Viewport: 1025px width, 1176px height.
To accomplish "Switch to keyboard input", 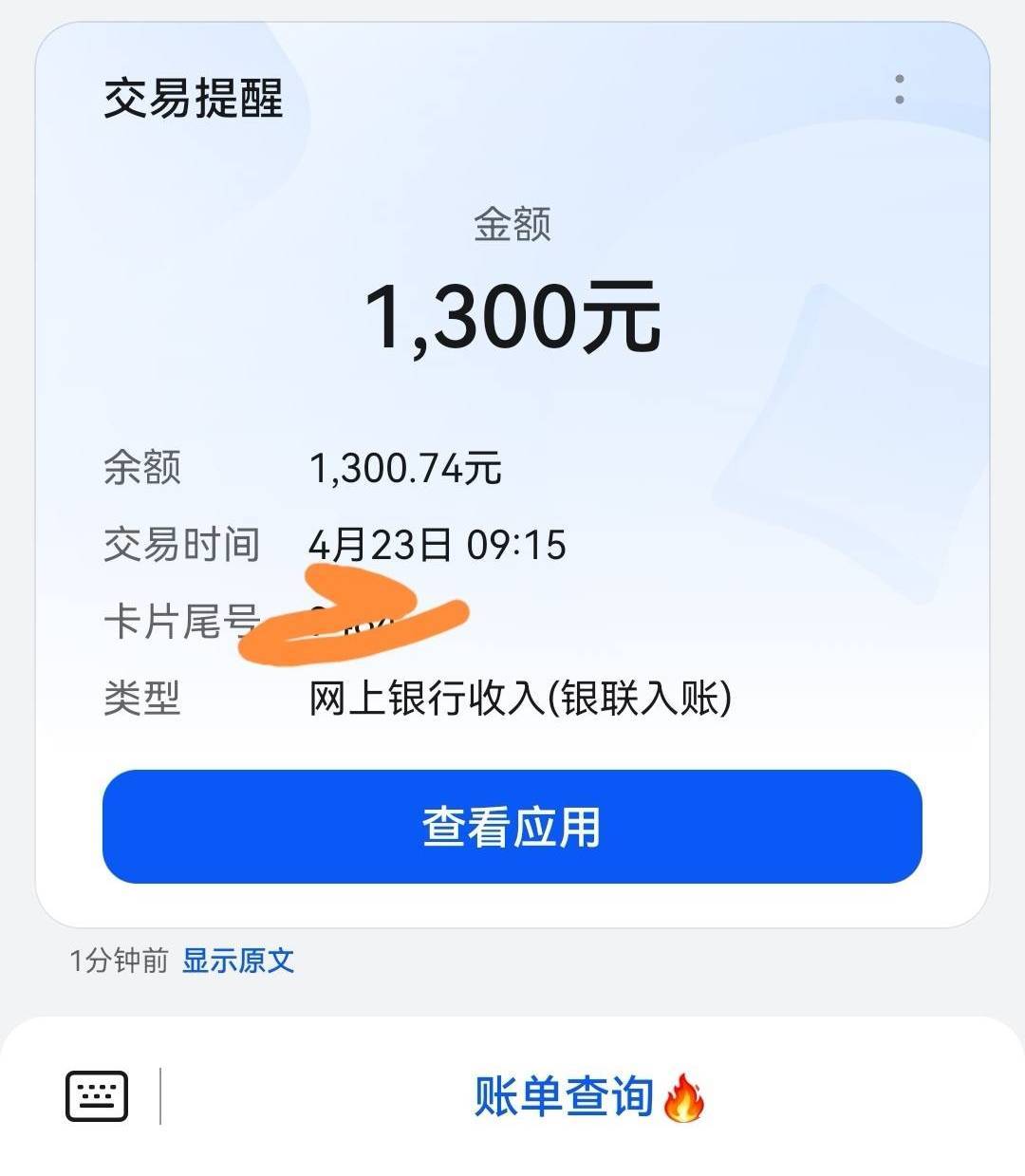I will pyautogui.click(x=97, y=1096).
